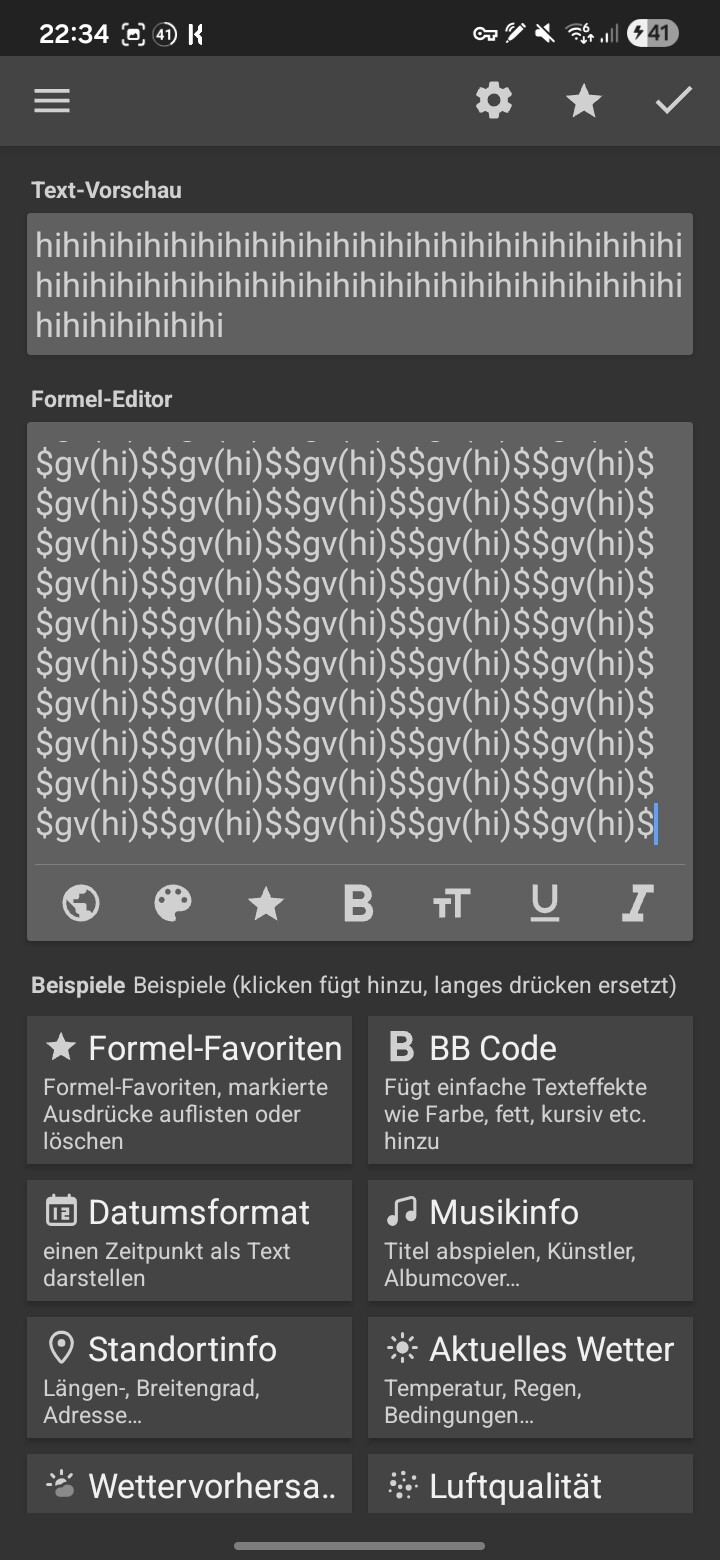
Task: Change text size via the TT icon
Action: 451,904
